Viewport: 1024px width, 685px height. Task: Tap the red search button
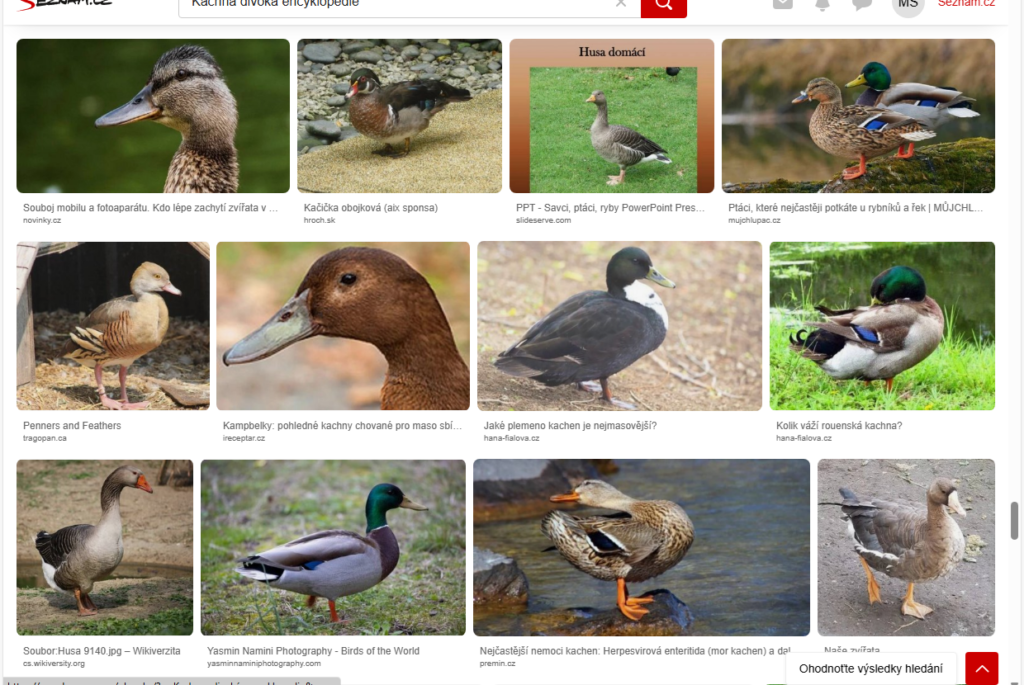[x=663, y=5]
